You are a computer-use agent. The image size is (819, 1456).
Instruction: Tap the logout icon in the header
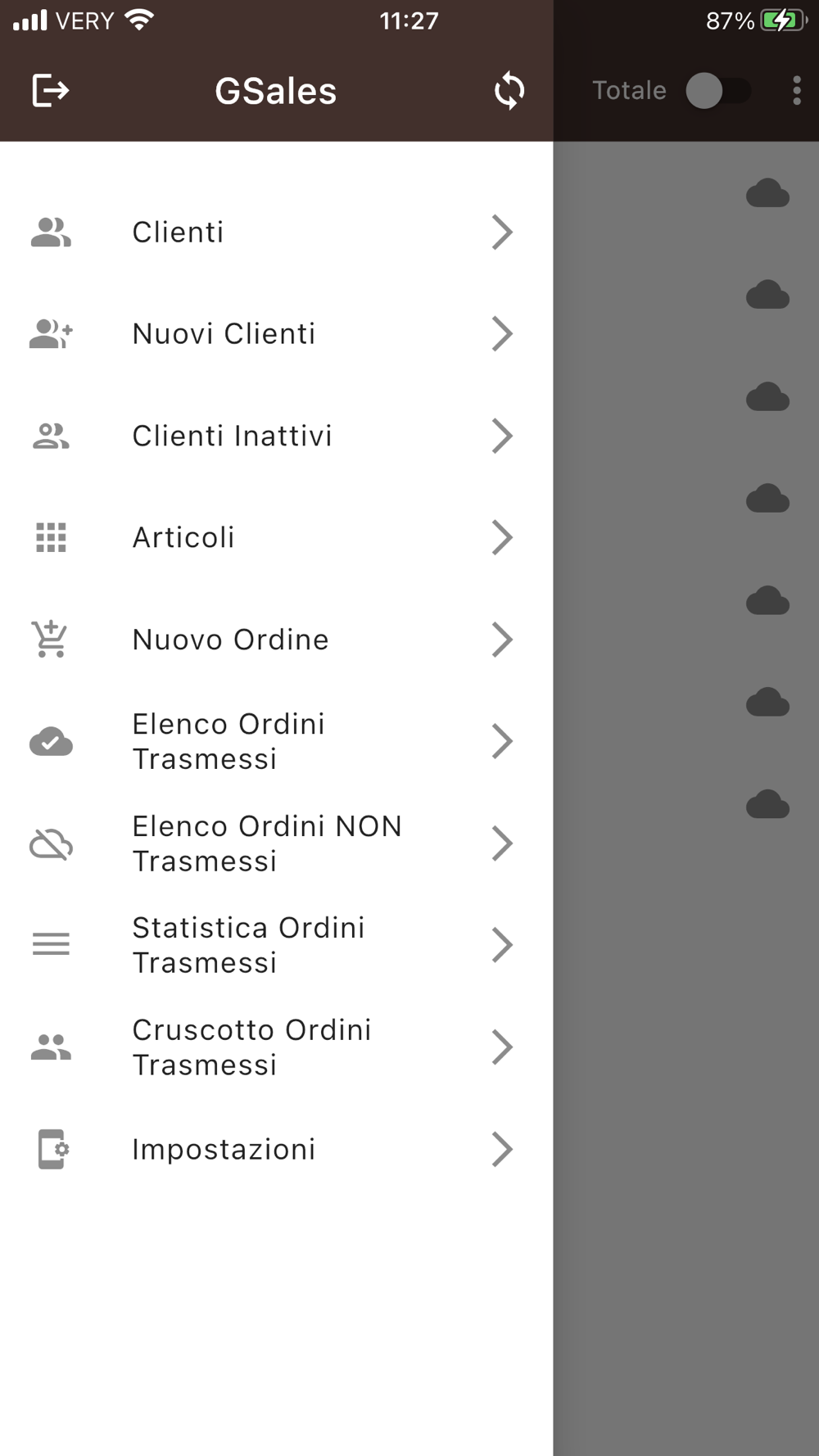[x=51, y=90]
